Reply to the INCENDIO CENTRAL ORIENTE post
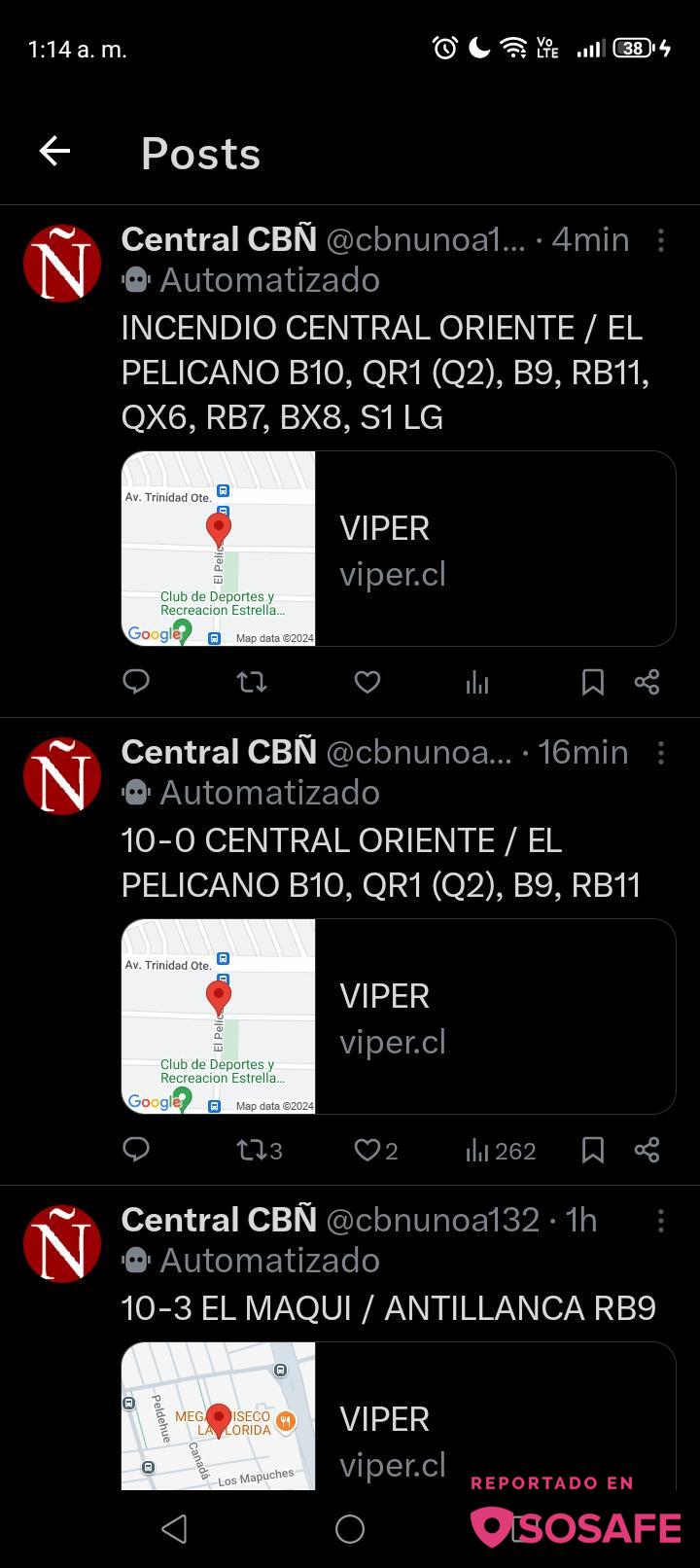 pyautogui.click(x=136, y=682)
